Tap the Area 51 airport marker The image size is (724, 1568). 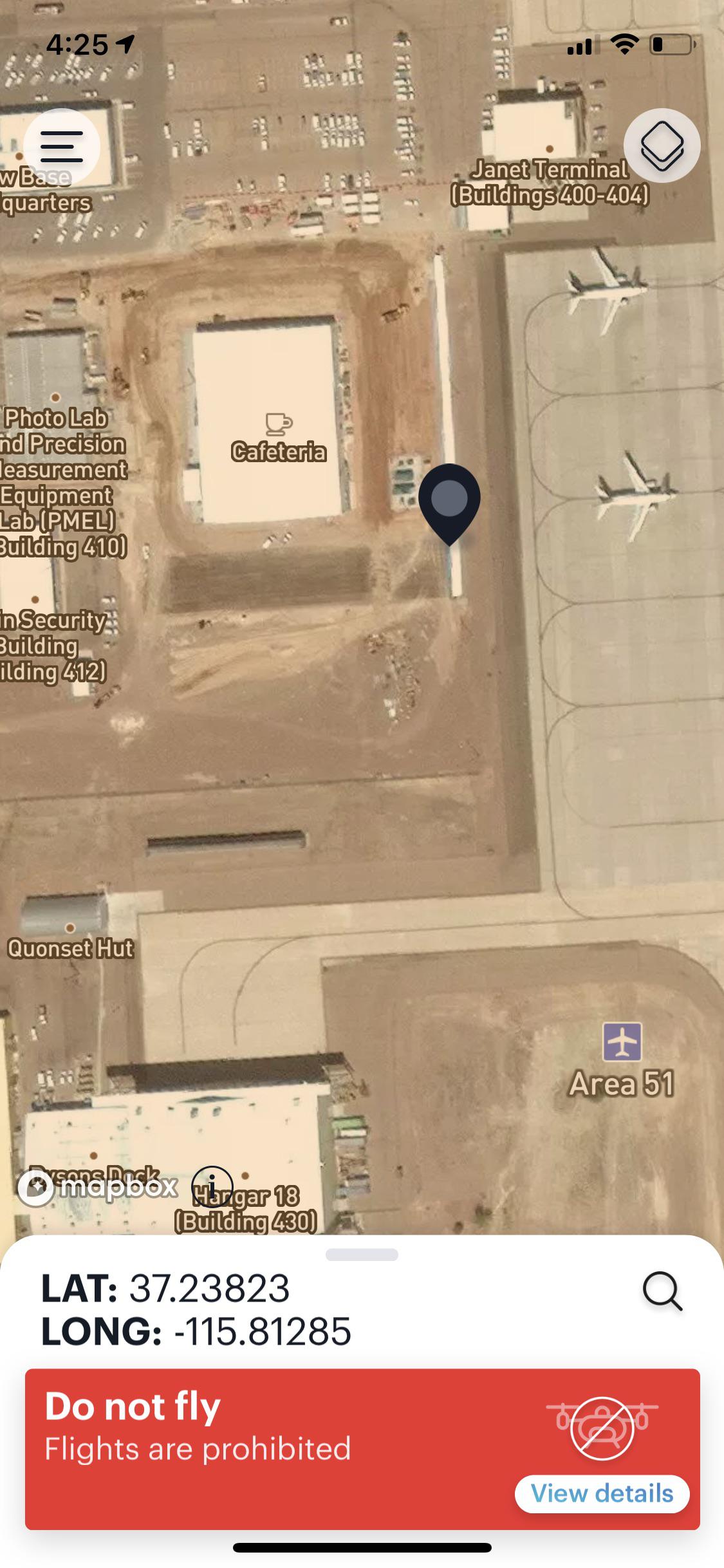tap(622, 1041)
